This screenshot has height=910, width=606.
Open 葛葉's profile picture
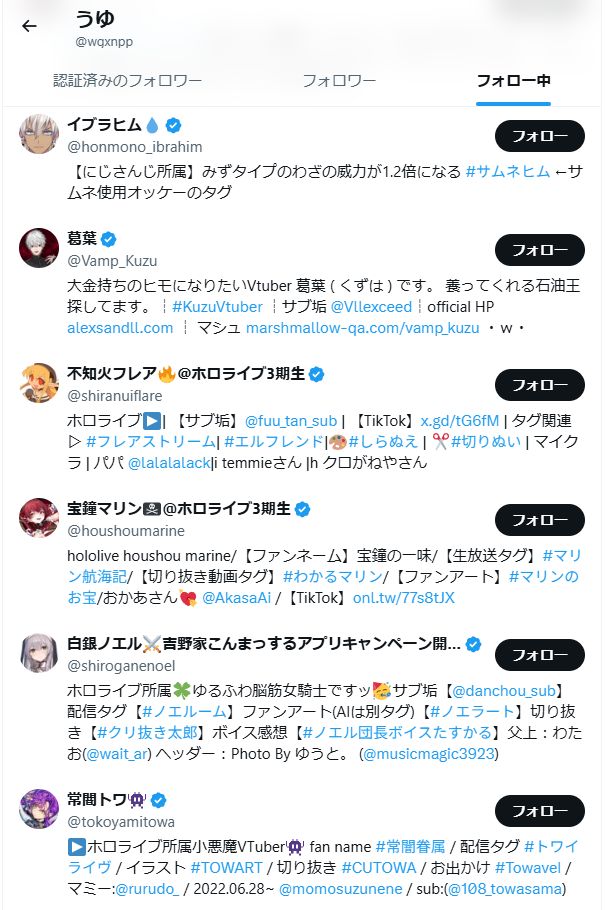pyautogui.click(x=39, y=248)
